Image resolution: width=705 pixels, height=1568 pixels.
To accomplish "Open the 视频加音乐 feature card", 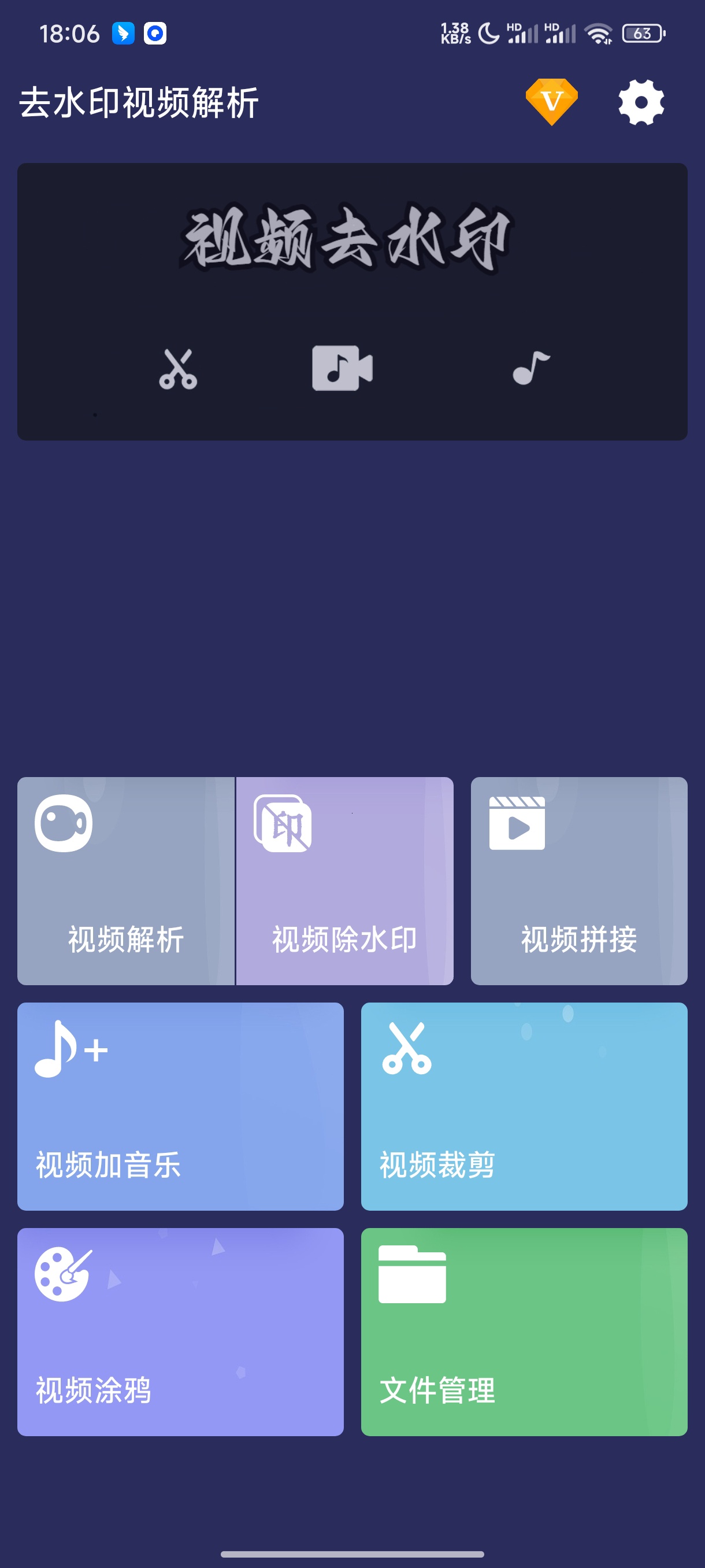I will click(x=180, y=1108).
